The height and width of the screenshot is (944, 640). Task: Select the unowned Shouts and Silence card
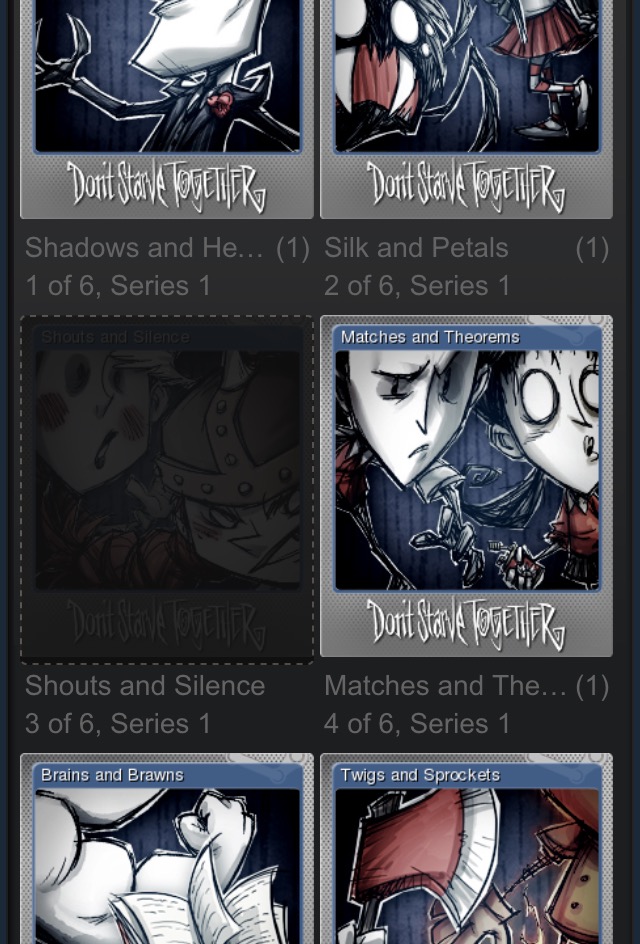click(167, 490)
